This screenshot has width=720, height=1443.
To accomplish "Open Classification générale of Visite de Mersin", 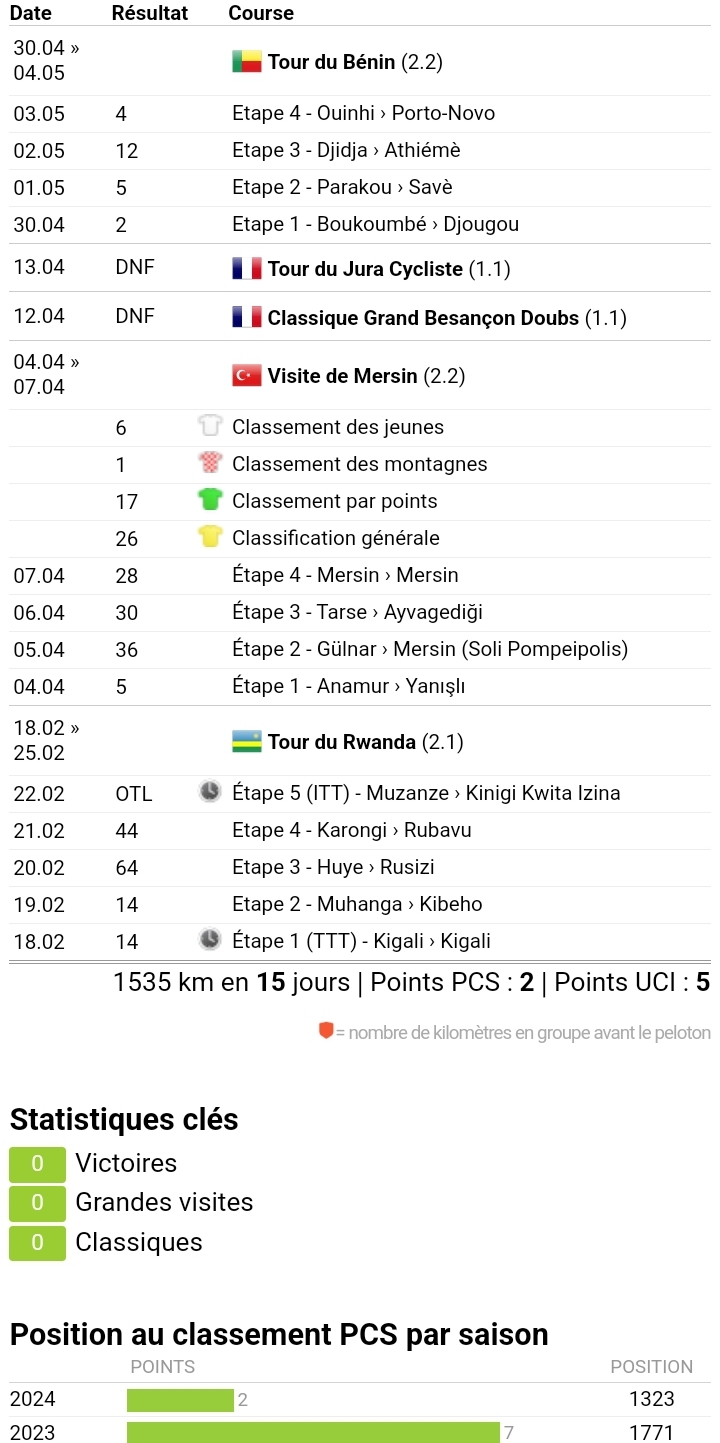I will pos(335,538).
